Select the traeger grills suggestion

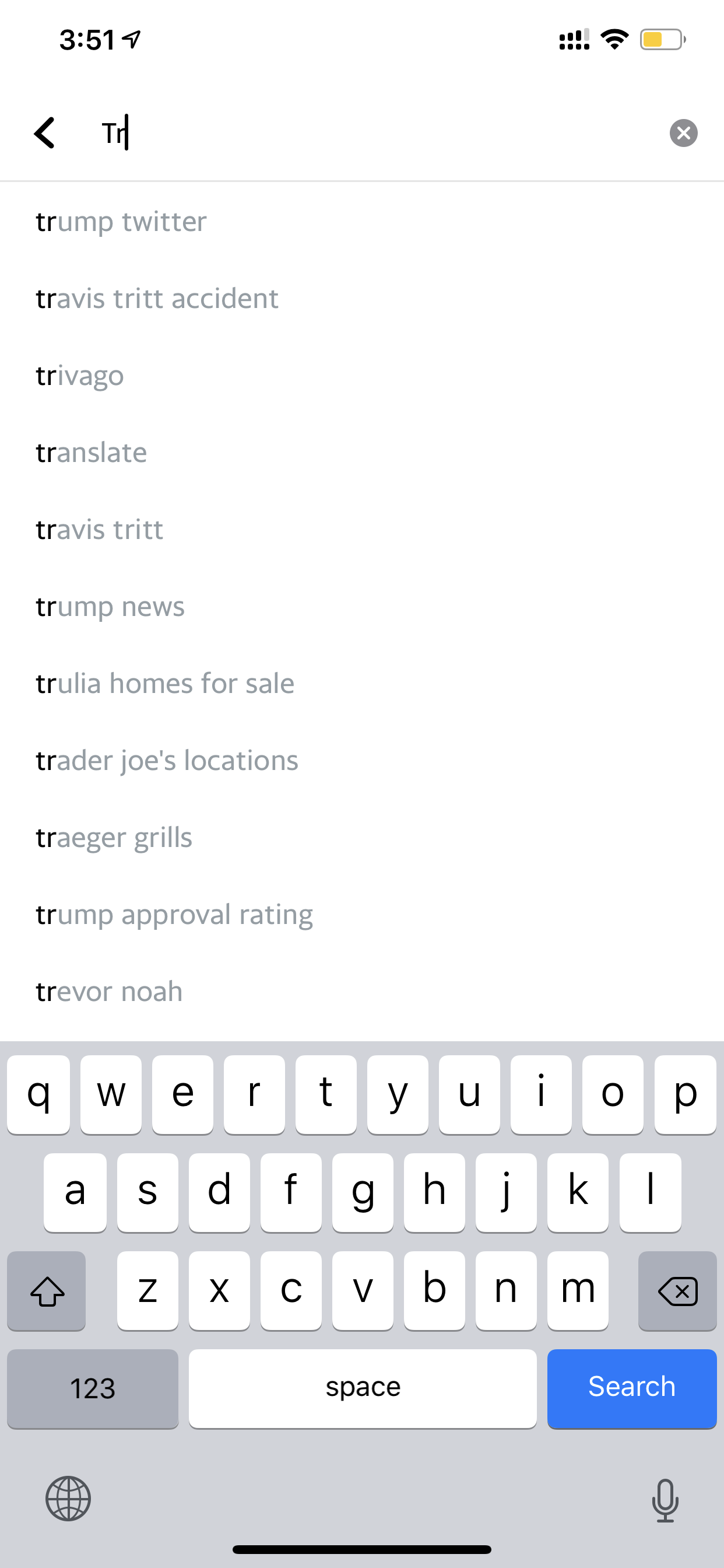pos(362,837)
